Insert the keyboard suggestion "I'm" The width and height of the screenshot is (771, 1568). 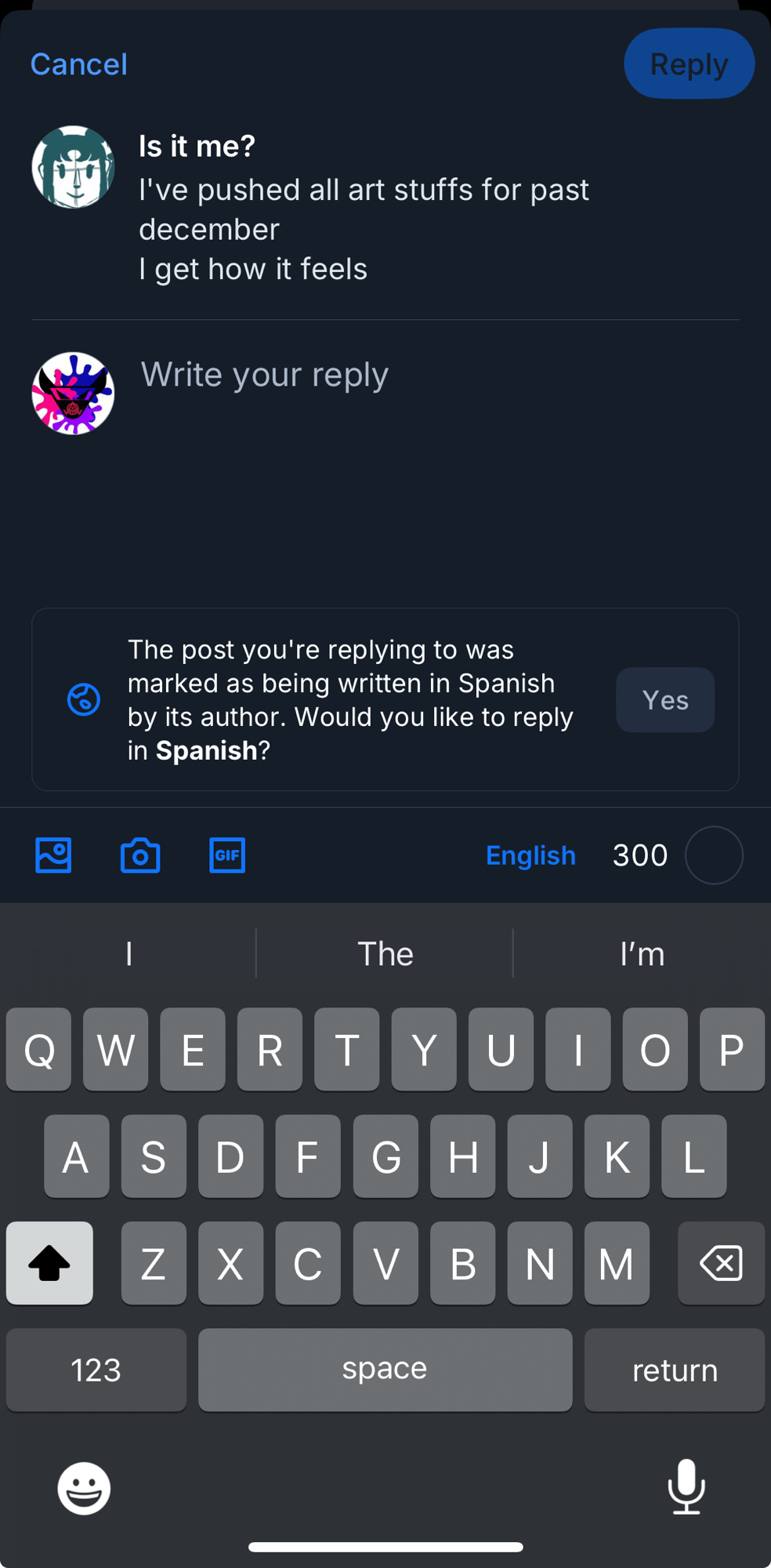coord(642,954)
